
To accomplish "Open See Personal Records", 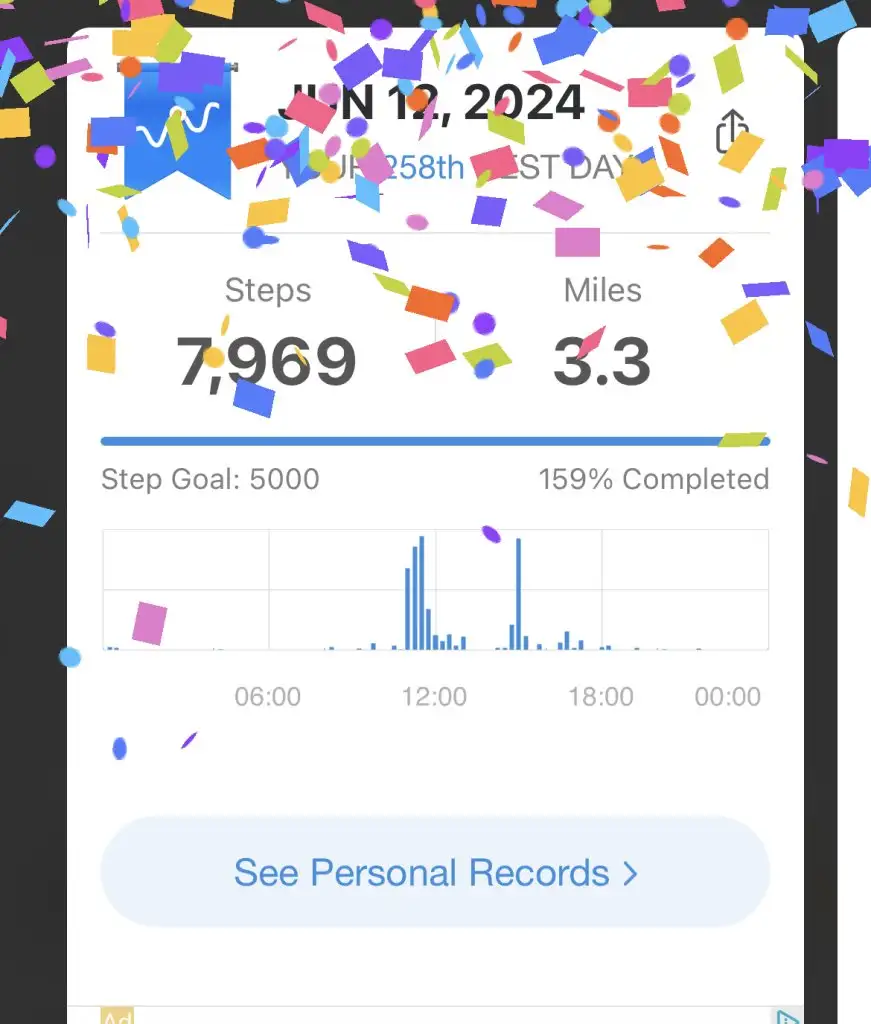I will pos(435,872).
